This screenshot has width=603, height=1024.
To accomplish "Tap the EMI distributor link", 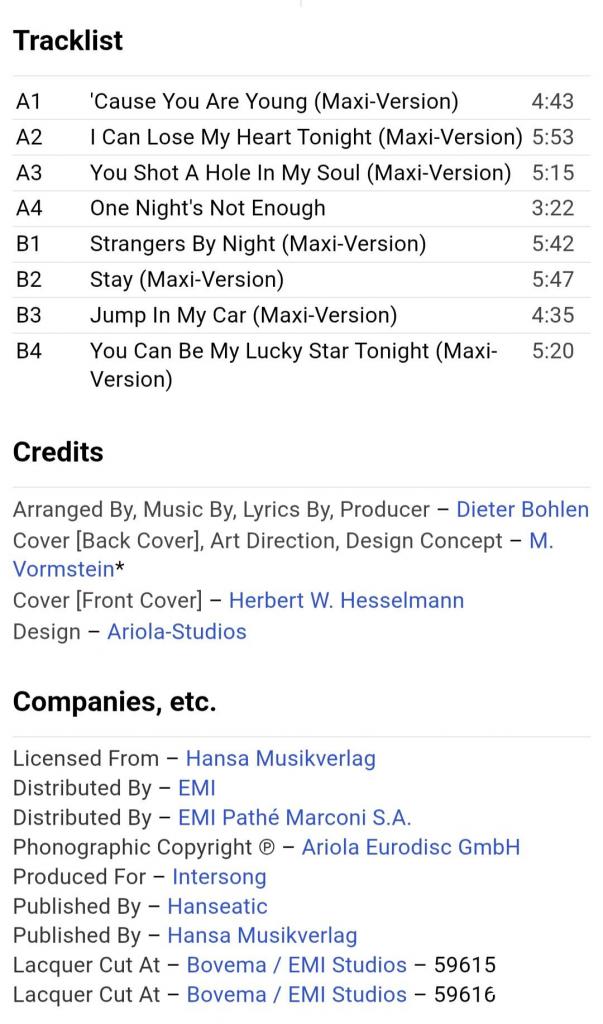I will tap(196, 788).
